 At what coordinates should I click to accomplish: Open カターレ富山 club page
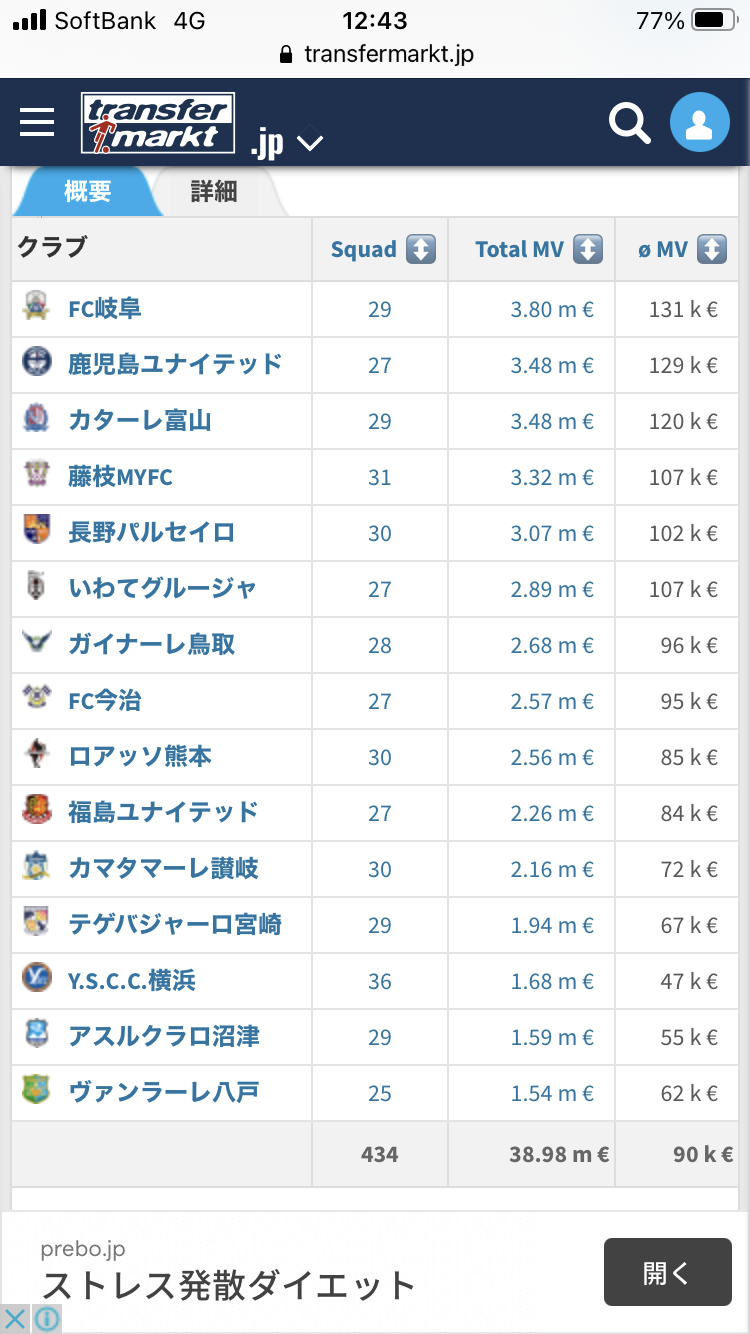click(x=140, y=420)
